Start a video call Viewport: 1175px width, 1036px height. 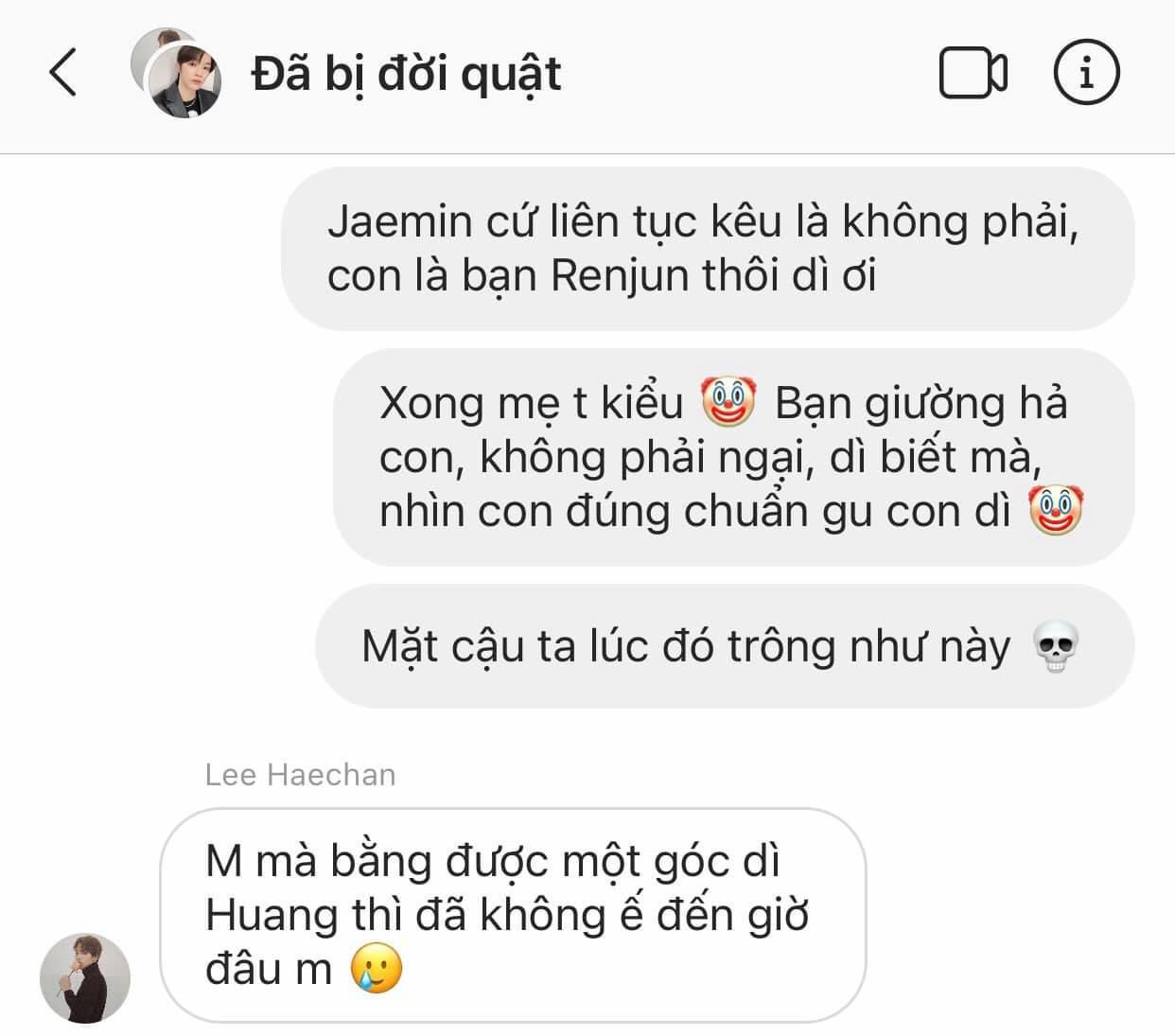point(973,73)
